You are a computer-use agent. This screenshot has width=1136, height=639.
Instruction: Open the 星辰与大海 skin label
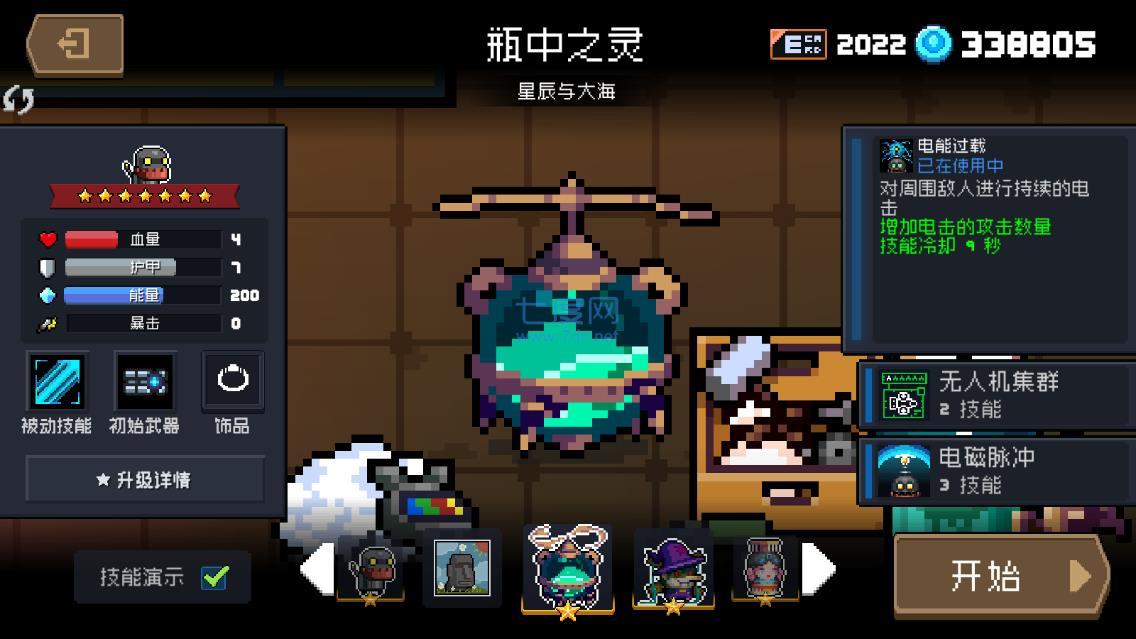[x=566, y=92]
